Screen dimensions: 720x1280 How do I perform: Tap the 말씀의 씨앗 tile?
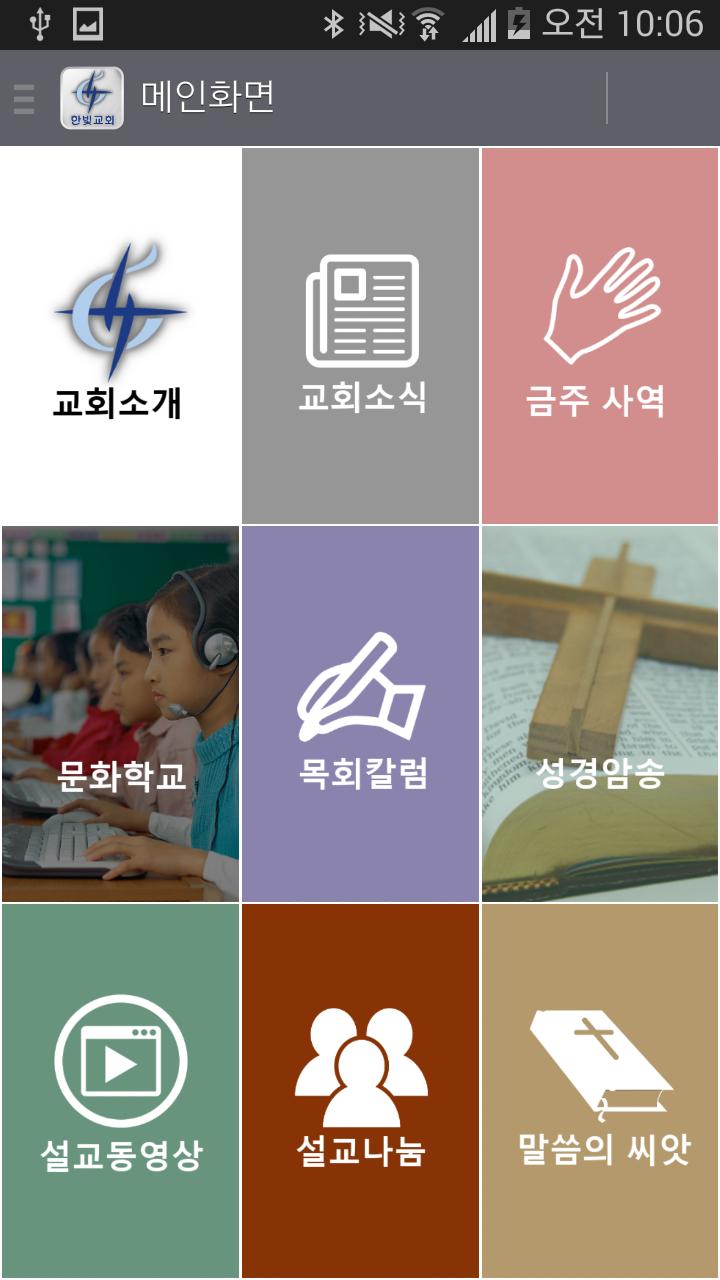click(600, 1090)
